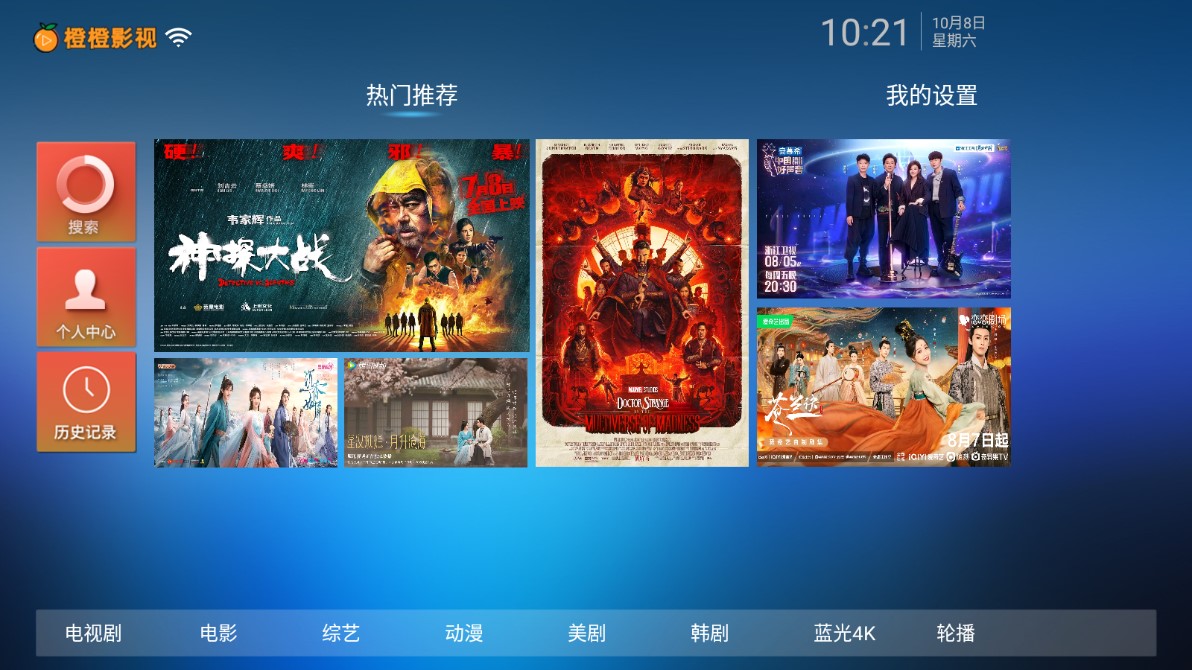Switch to the 我的设置 tab
Viewport: 1192px width, 670px height.
pos(931,96)
